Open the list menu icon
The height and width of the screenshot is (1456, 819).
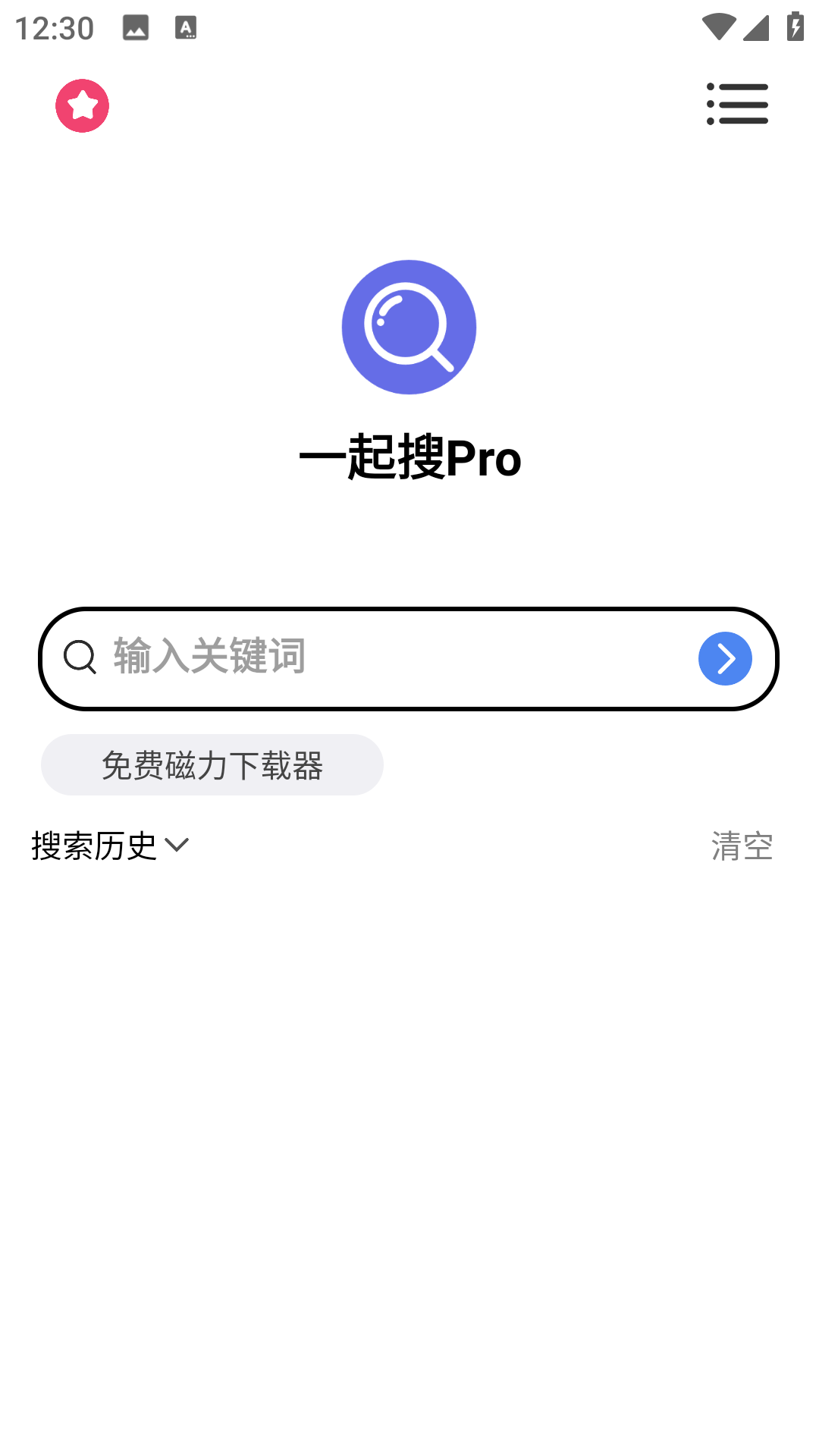coord(737,104)
